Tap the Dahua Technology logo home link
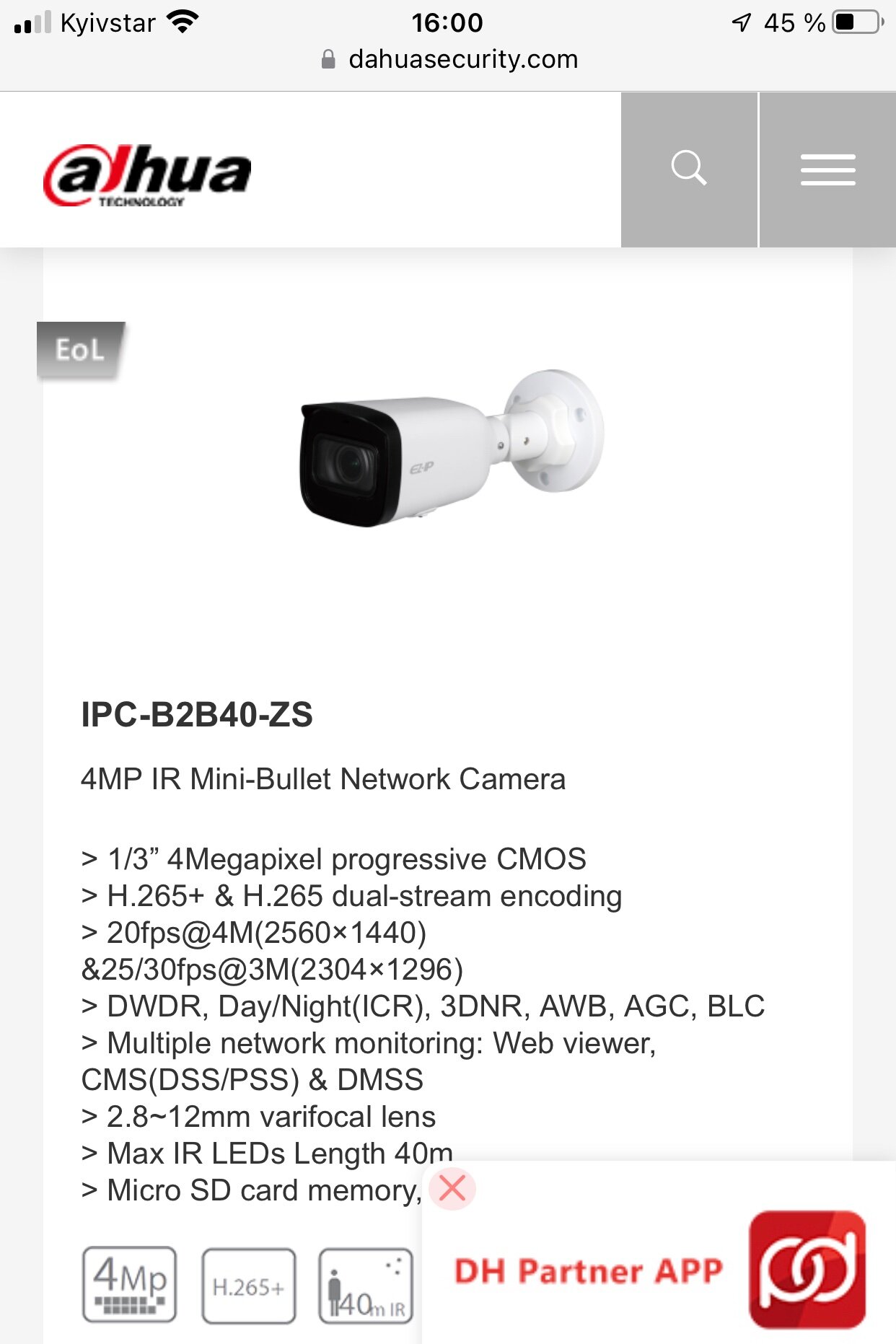 pos(147,175)
